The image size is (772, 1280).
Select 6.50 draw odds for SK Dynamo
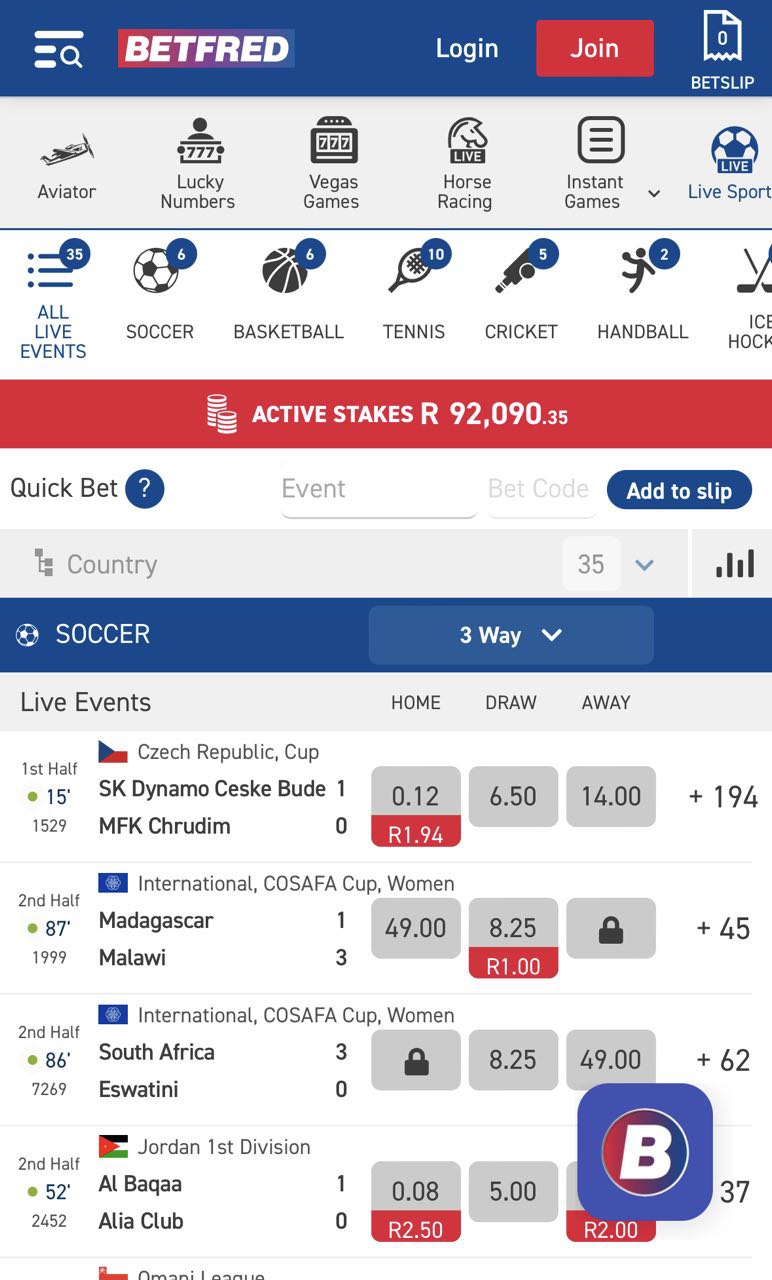coord(513,796)
